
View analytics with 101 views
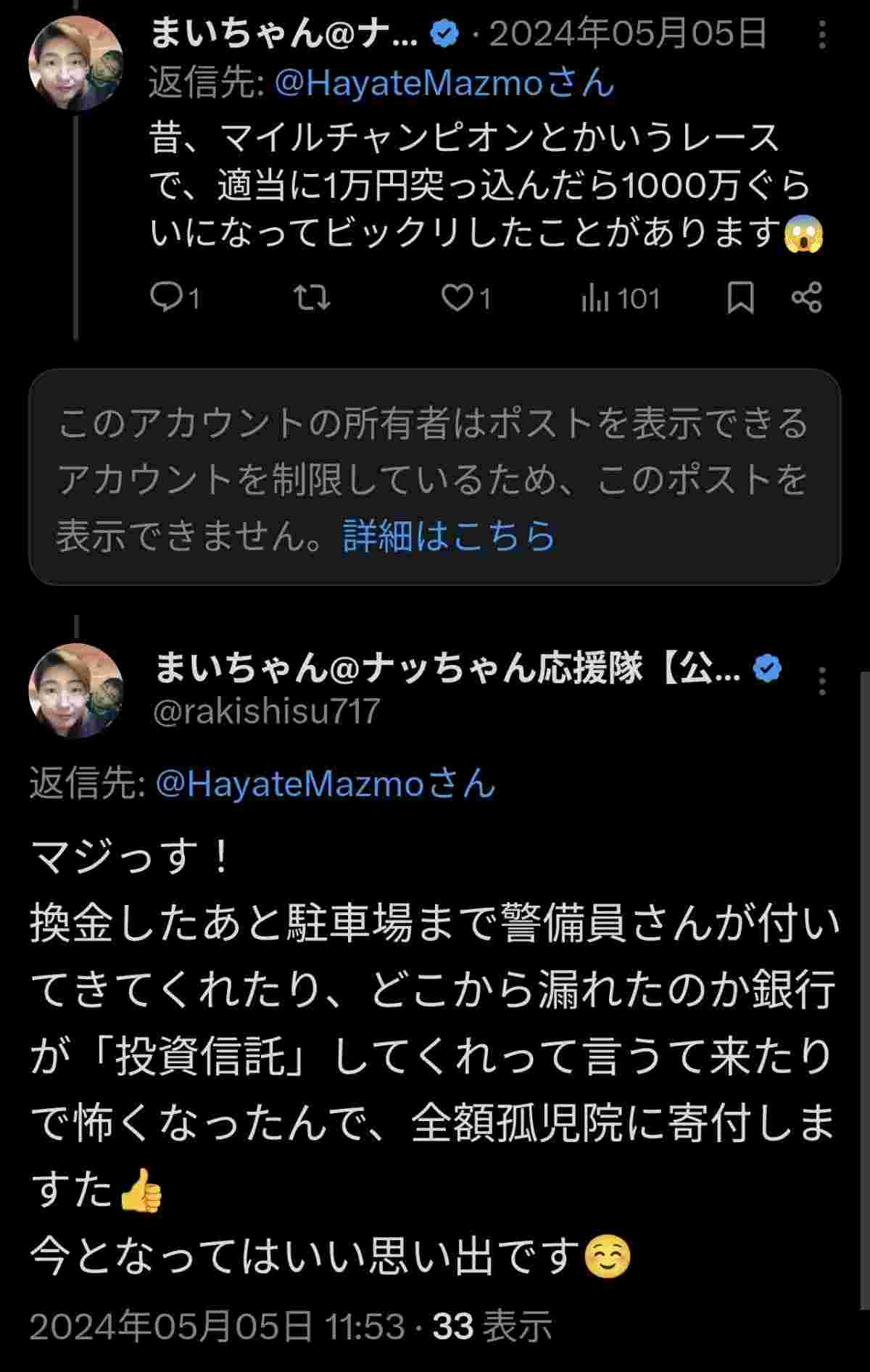coord(621,298)
